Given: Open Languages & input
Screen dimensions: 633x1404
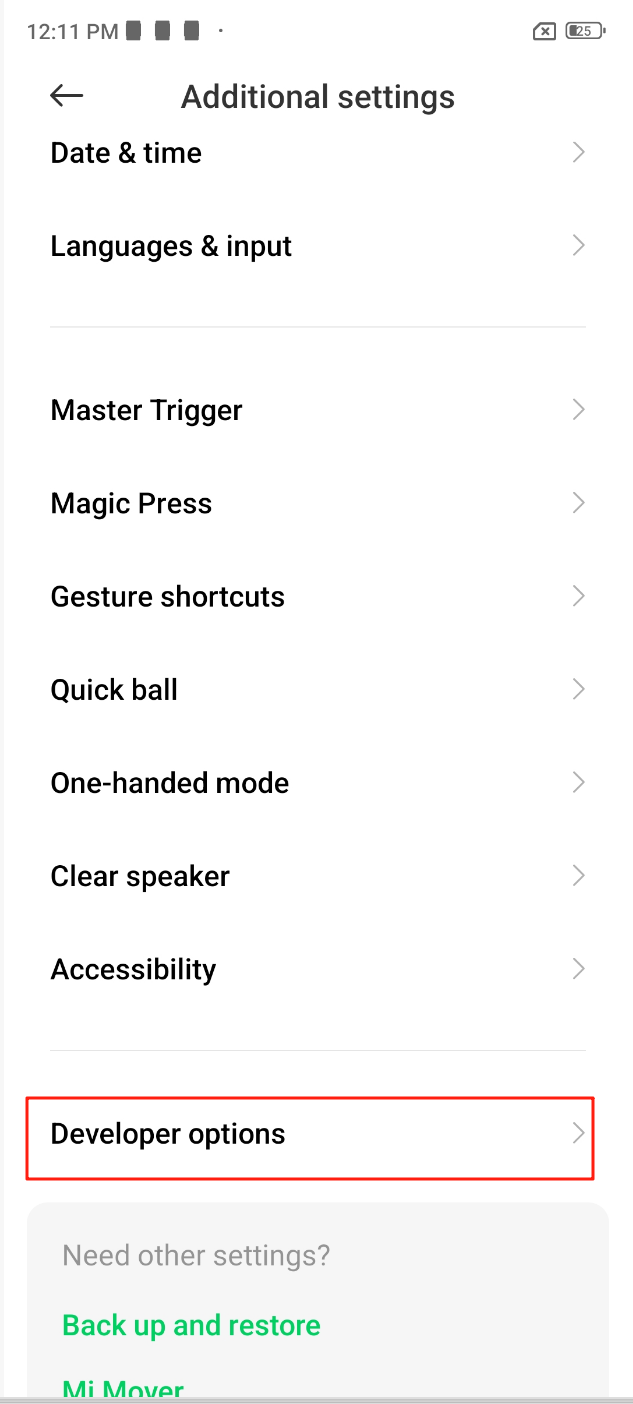Looking at the screenshot, I should pyautogui.click(x=317, y=246).
